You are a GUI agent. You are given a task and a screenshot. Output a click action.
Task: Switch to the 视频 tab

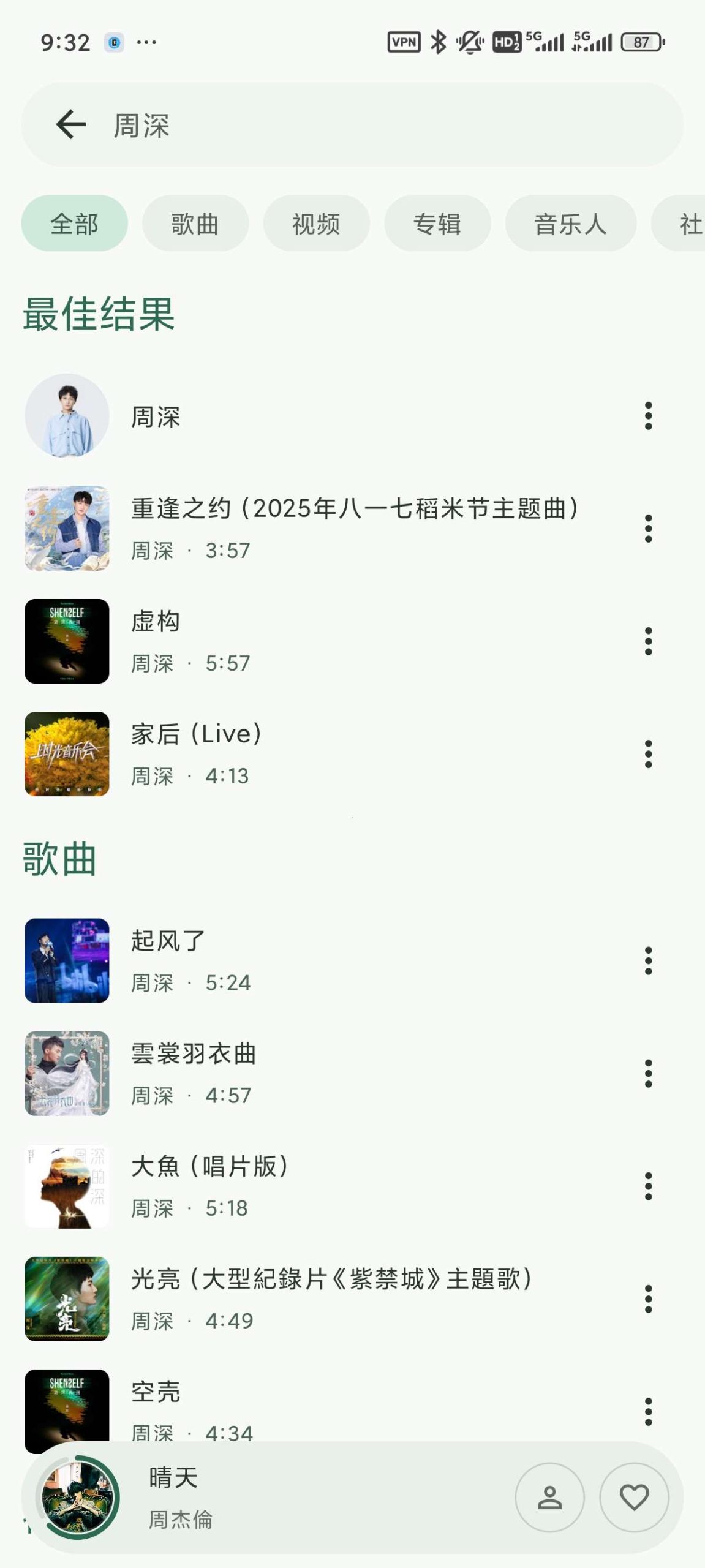point(316,224)
